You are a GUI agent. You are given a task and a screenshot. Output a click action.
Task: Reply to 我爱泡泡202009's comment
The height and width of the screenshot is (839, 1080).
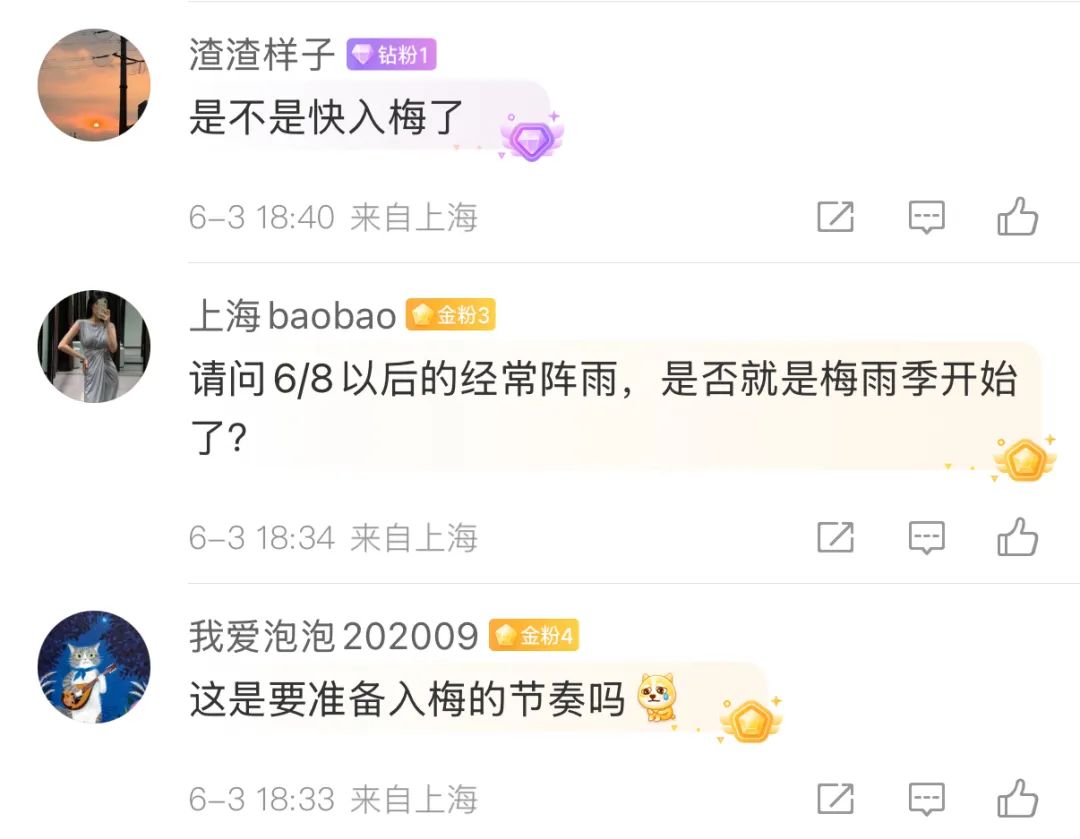926,798
